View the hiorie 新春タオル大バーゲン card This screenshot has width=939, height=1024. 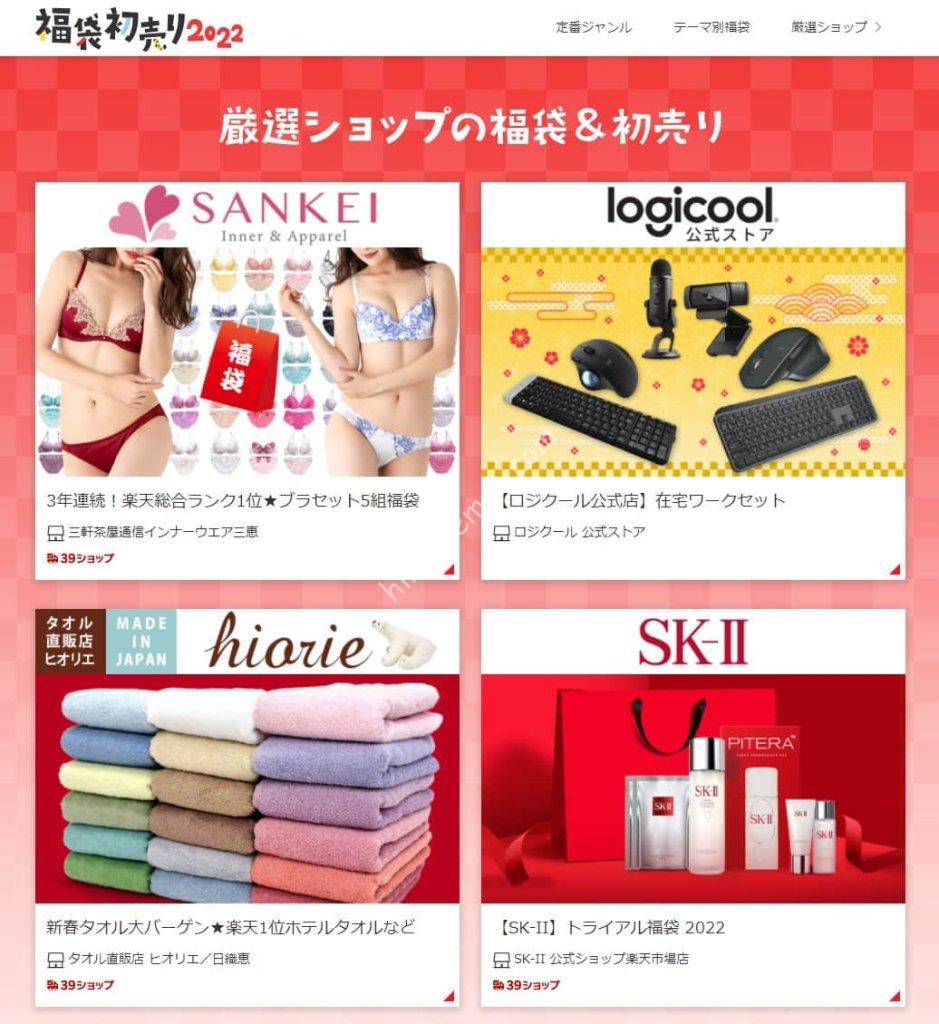tap(247, 807)
